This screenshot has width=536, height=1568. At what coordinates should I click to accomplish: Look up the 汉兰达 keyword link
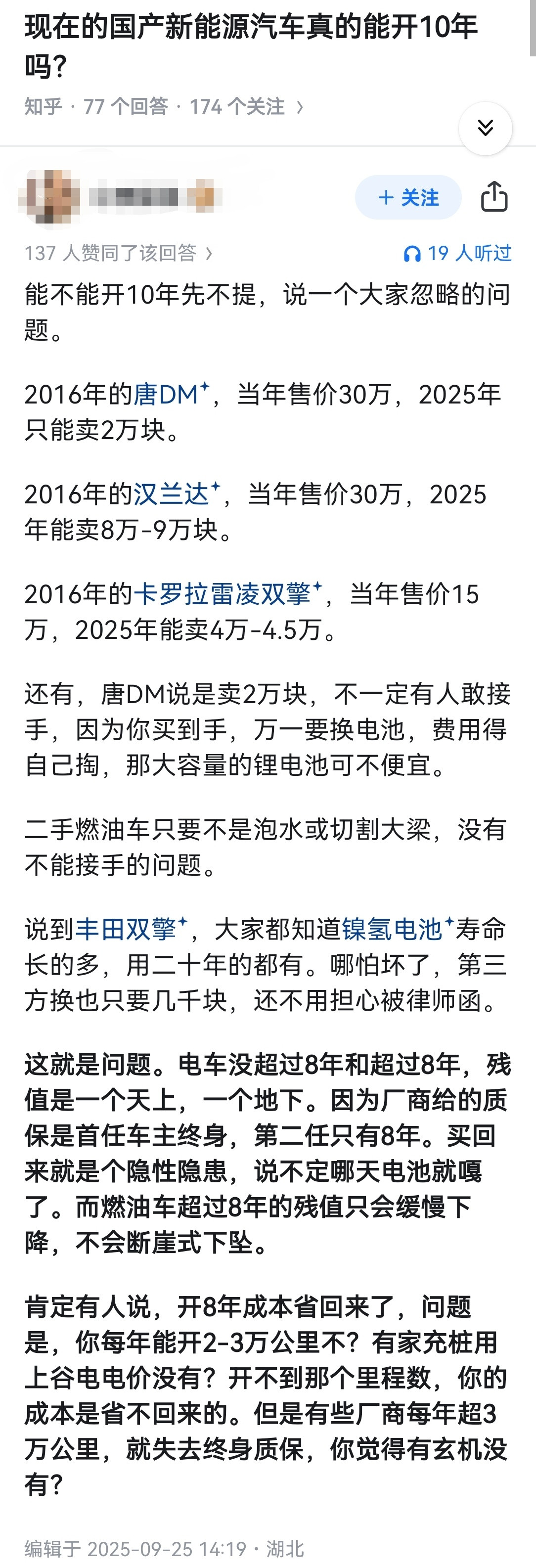pos(172,493)
